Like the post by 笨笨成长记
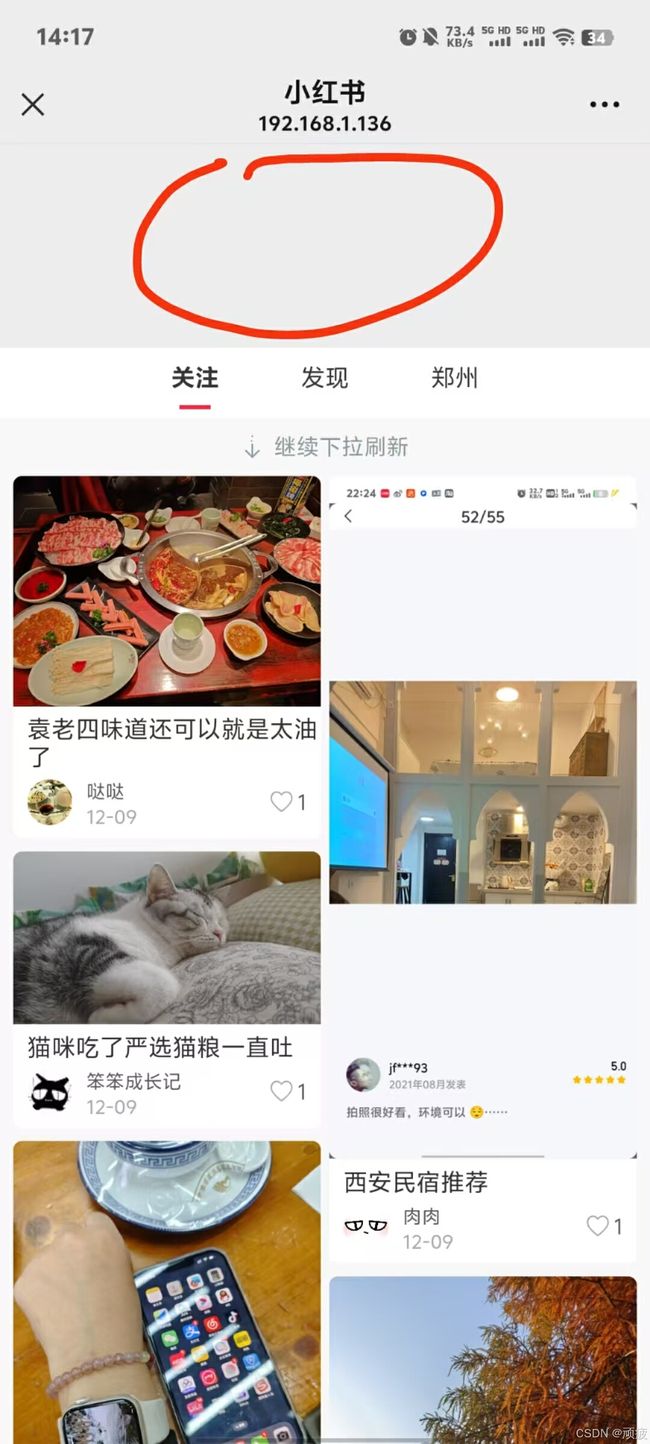Image resolution: width=650 pixels, height=1444 pixels. click(288, 1092)
